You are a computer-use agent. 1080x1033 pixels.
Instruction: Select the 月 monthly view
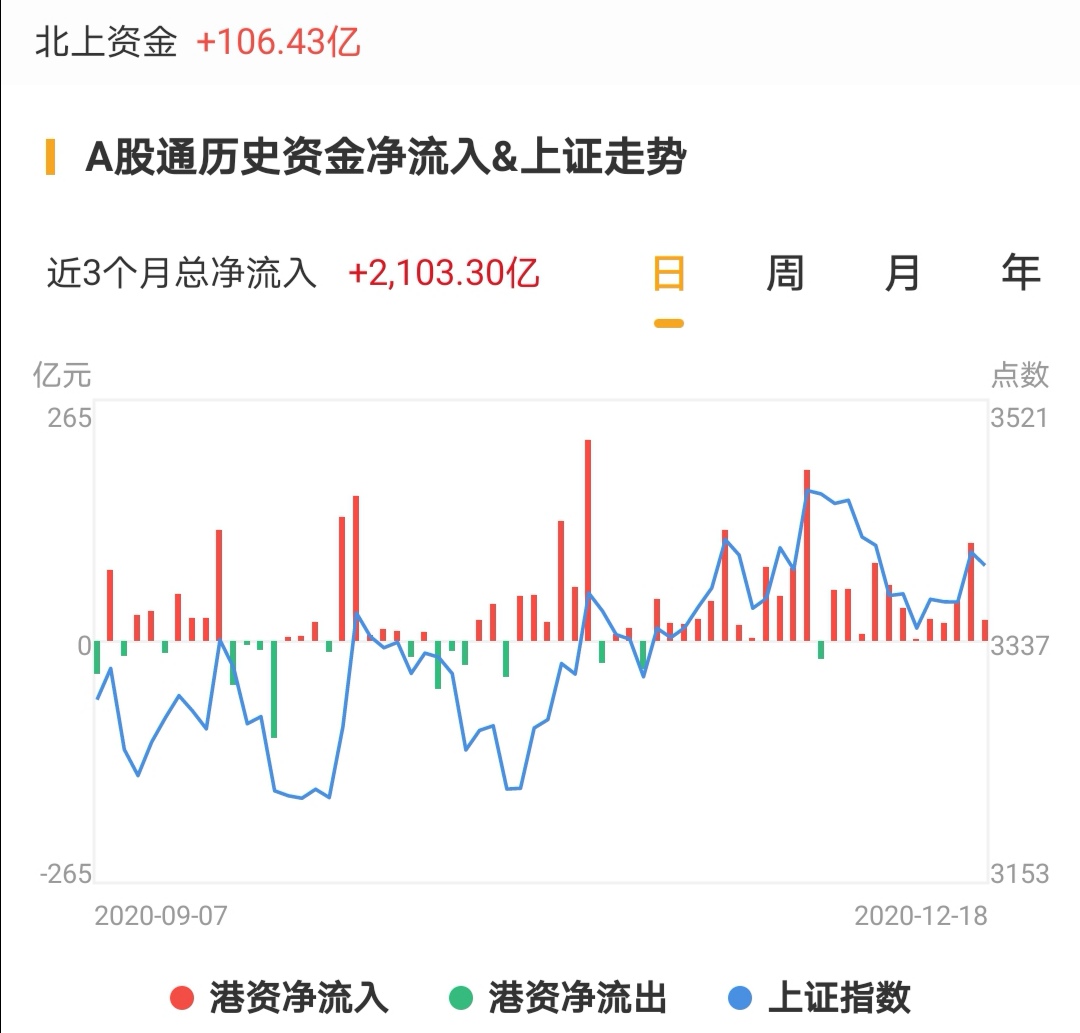(x=902, y=273)
